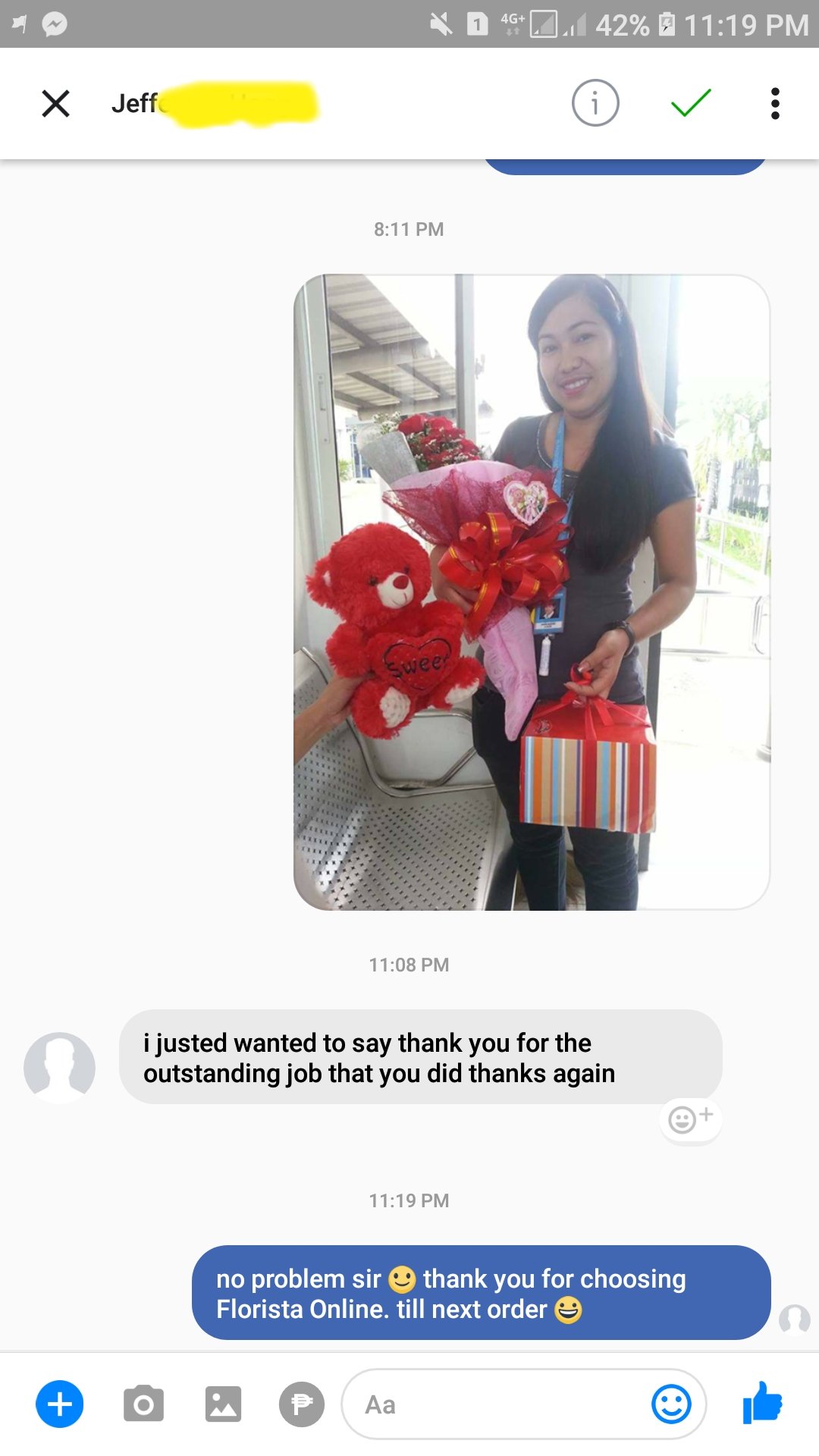
Task: Open the peso payment option
Action: (302, 1404)
